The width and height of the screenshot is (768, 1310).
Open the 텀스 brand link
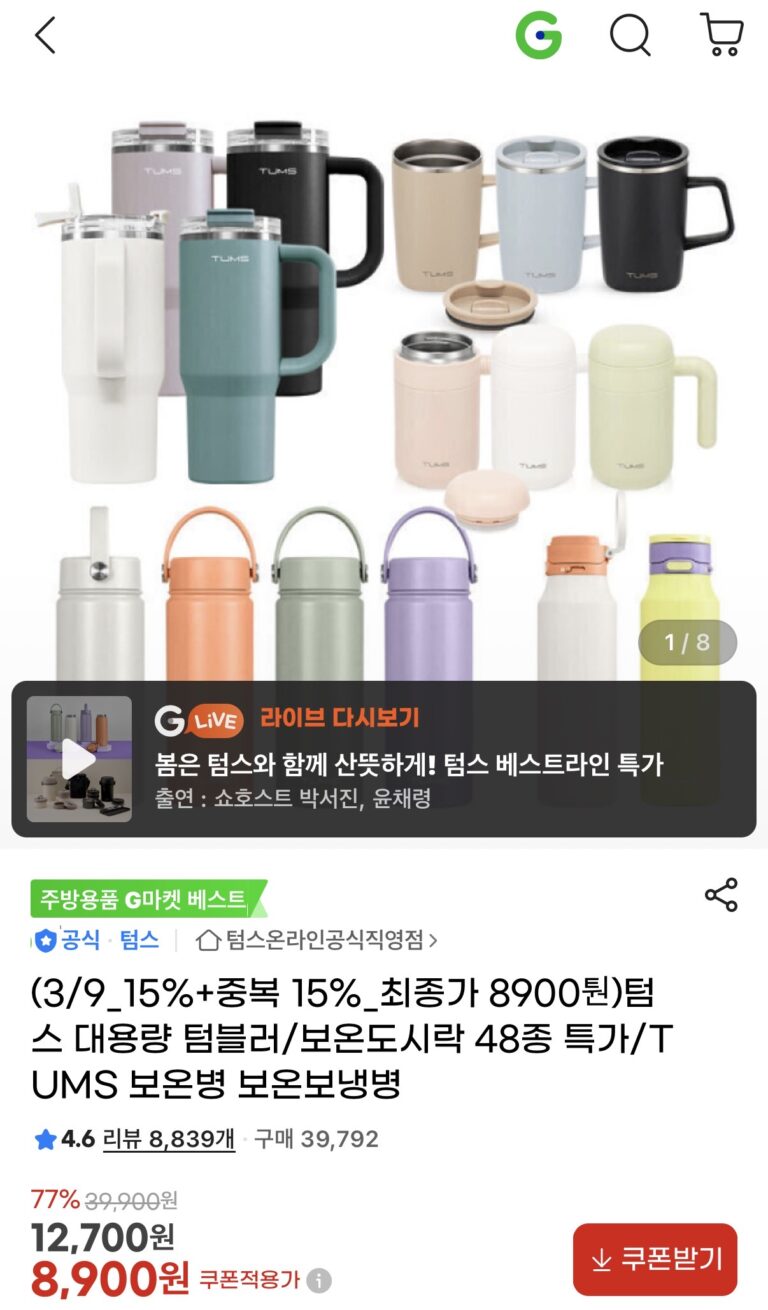[x=139, y=940]
